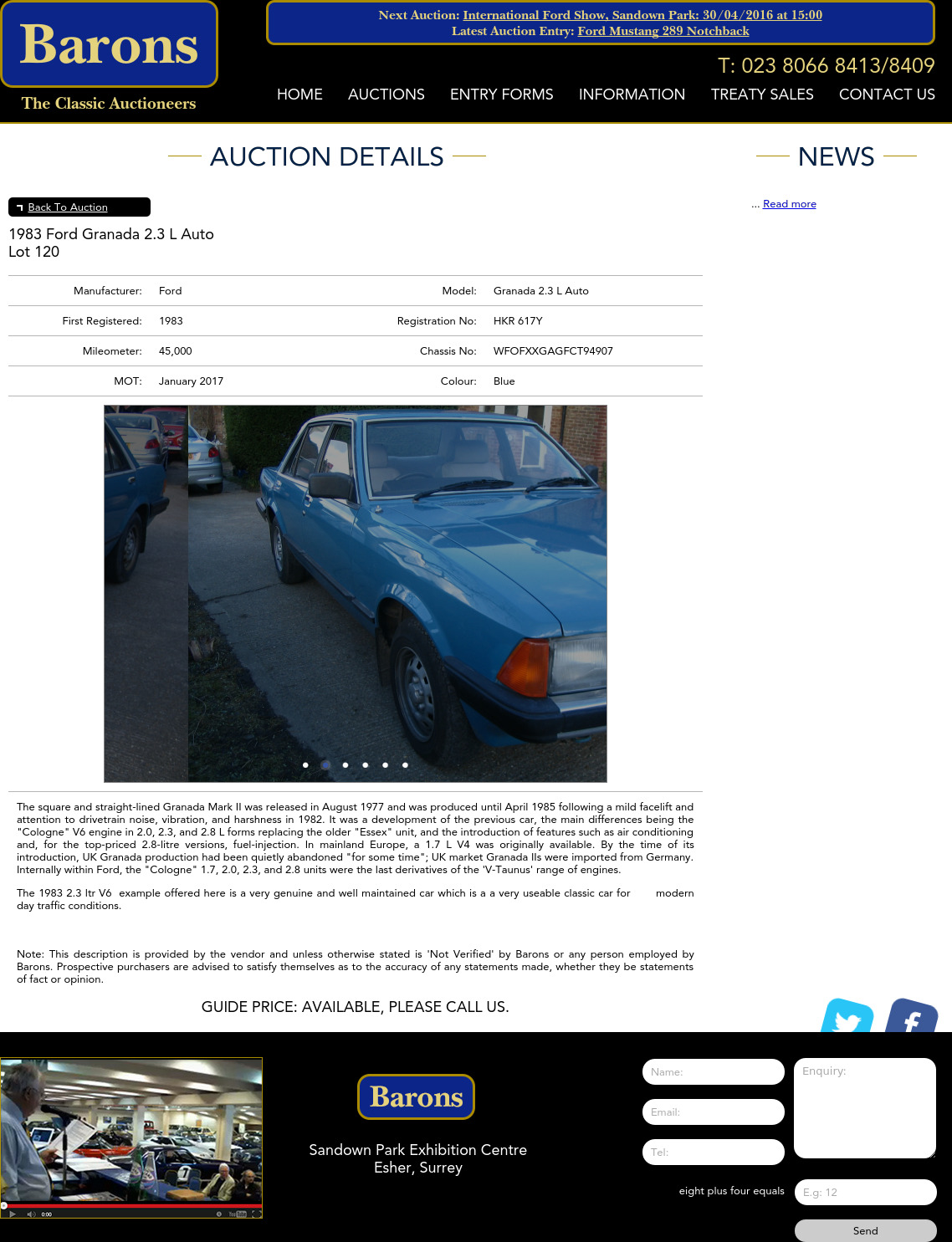The height and width of the screenshot is (1242, 952).
Task: Select the third slideshow image dot
Action: tap(345, 764)
